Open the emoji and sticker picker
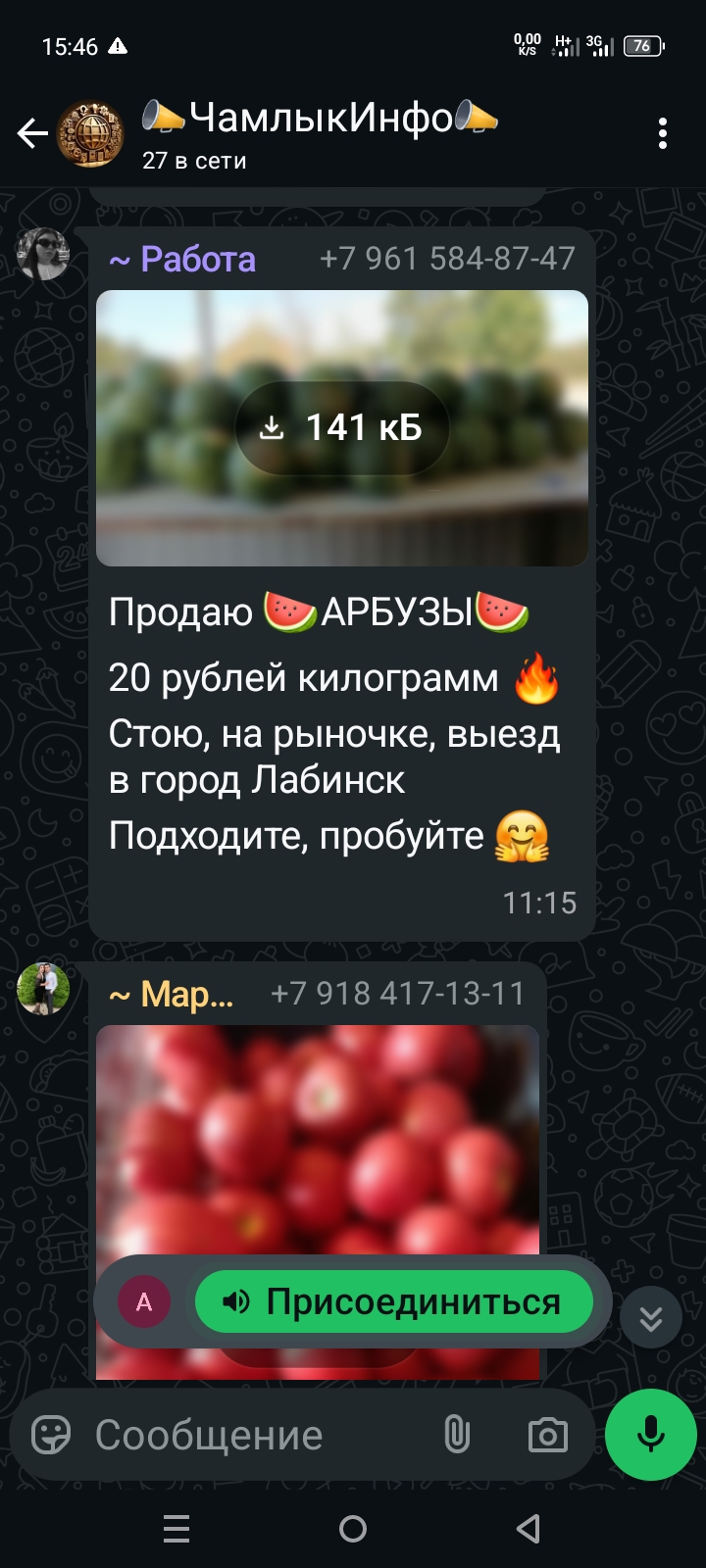The image size is (706, 1568). point(51,1436)
